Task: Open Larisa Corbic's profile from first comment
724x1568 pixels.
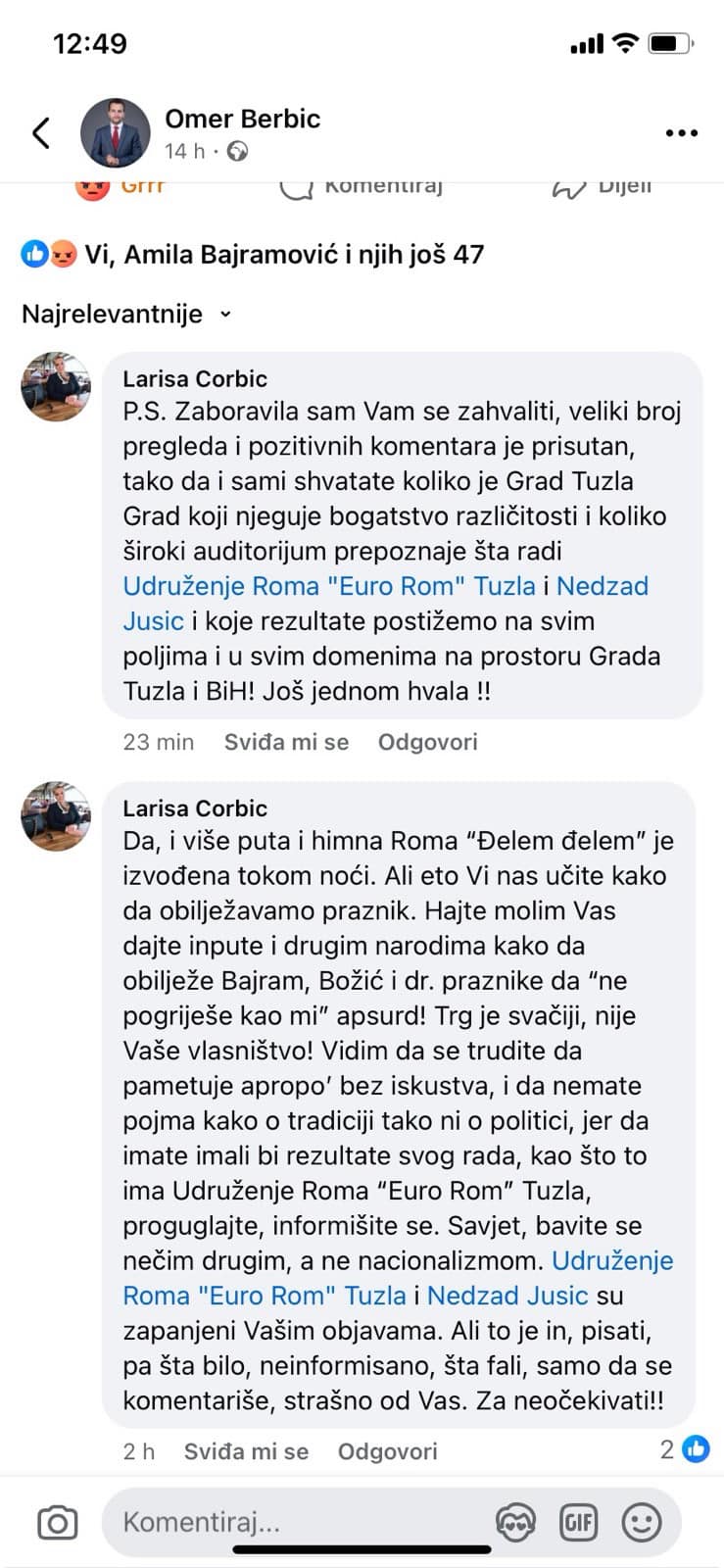Action: 195,379
